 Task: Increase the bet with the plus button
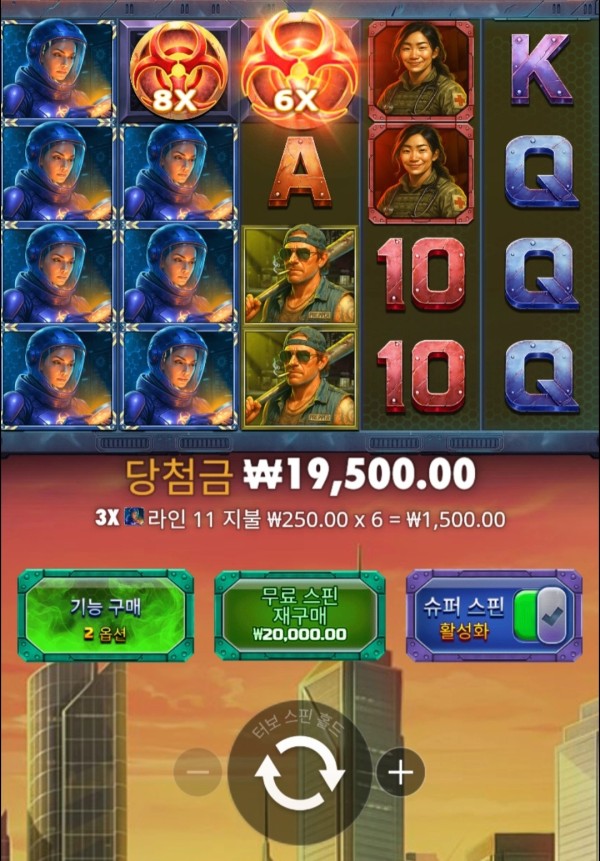click(x=401, y=772)
